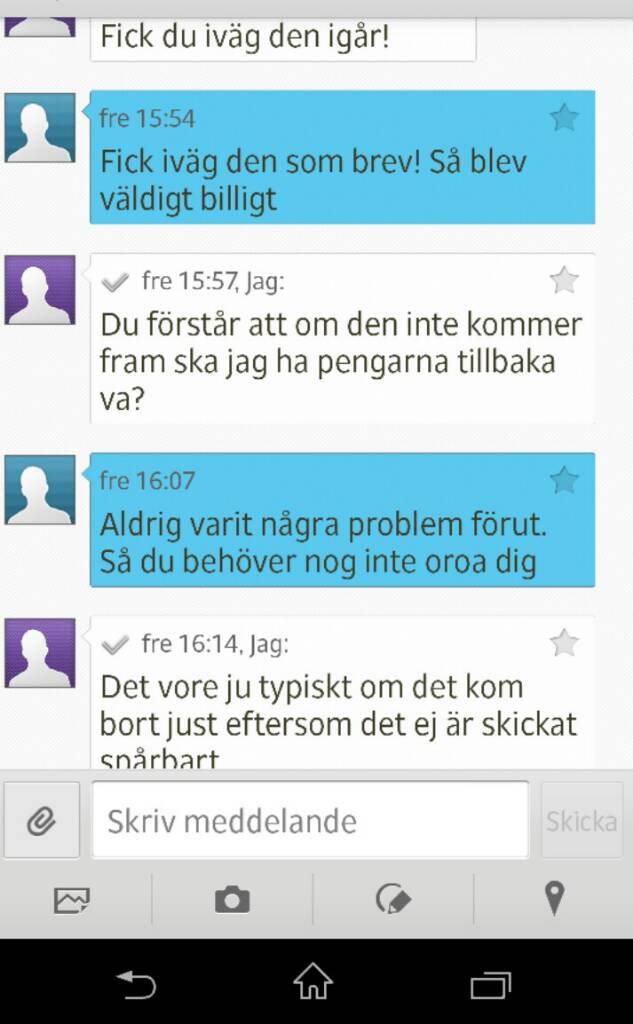Viewport: 633px width, 1024px height.
Task: Attach a picture from the gallery
Action: [x=72, y=900]
